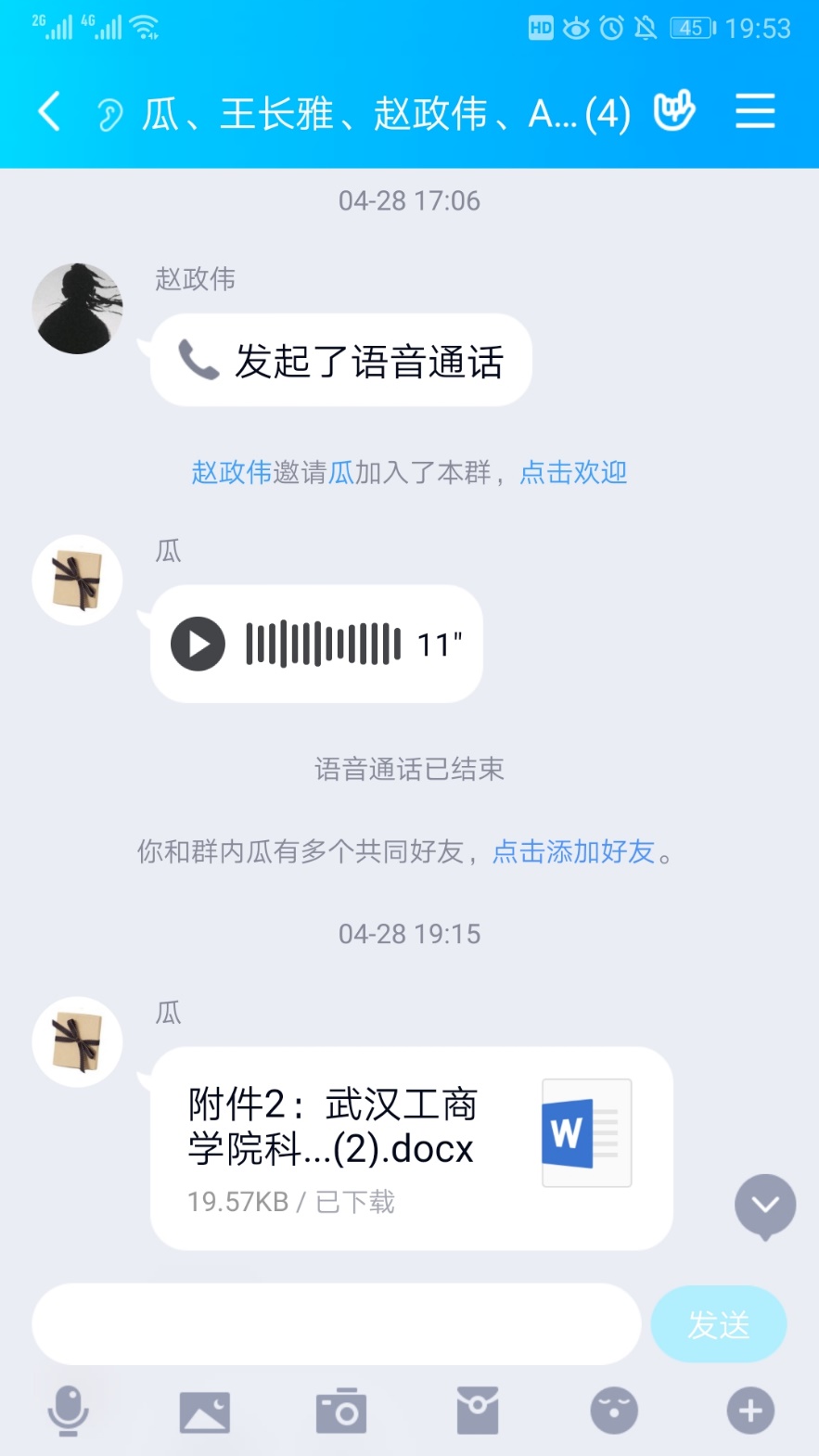Open 赵政伟's avatar profile
This screenshot has width=819, height=1456.
78,309
